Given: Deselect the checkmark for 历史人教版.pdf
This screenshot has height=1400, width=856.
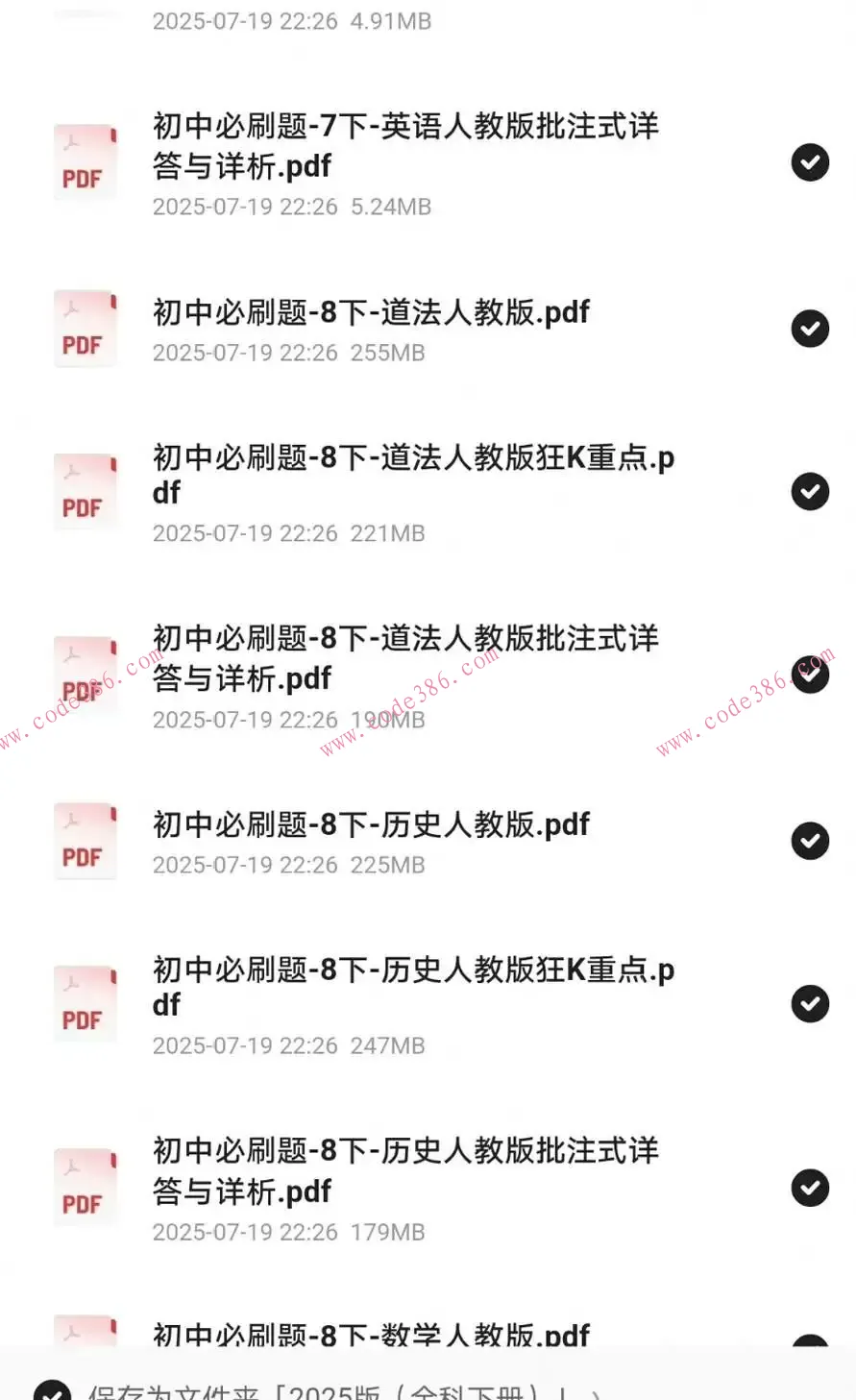Looking at the screenshot, I should tap(810, 841).
